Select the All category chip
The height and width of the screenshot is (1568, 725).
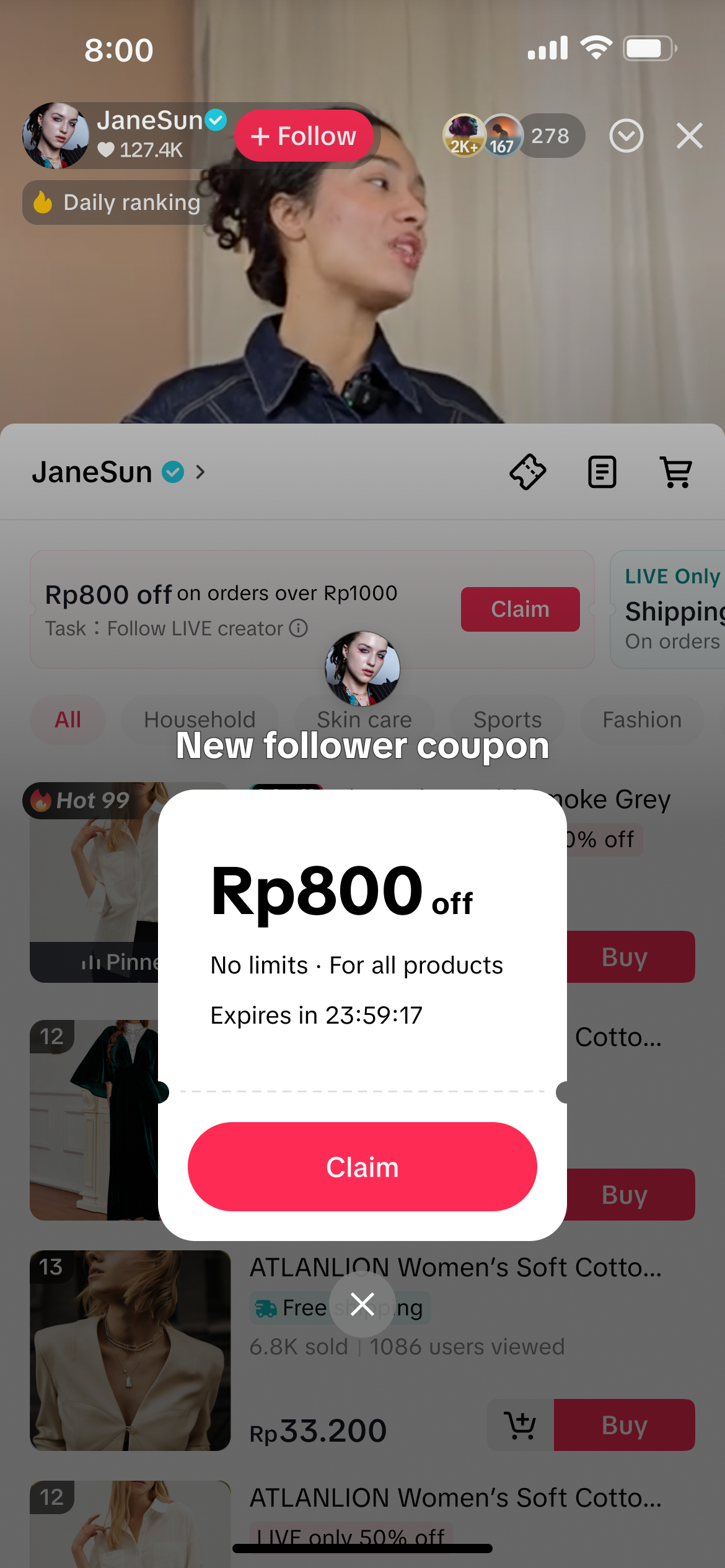click(x=68, y=720)
